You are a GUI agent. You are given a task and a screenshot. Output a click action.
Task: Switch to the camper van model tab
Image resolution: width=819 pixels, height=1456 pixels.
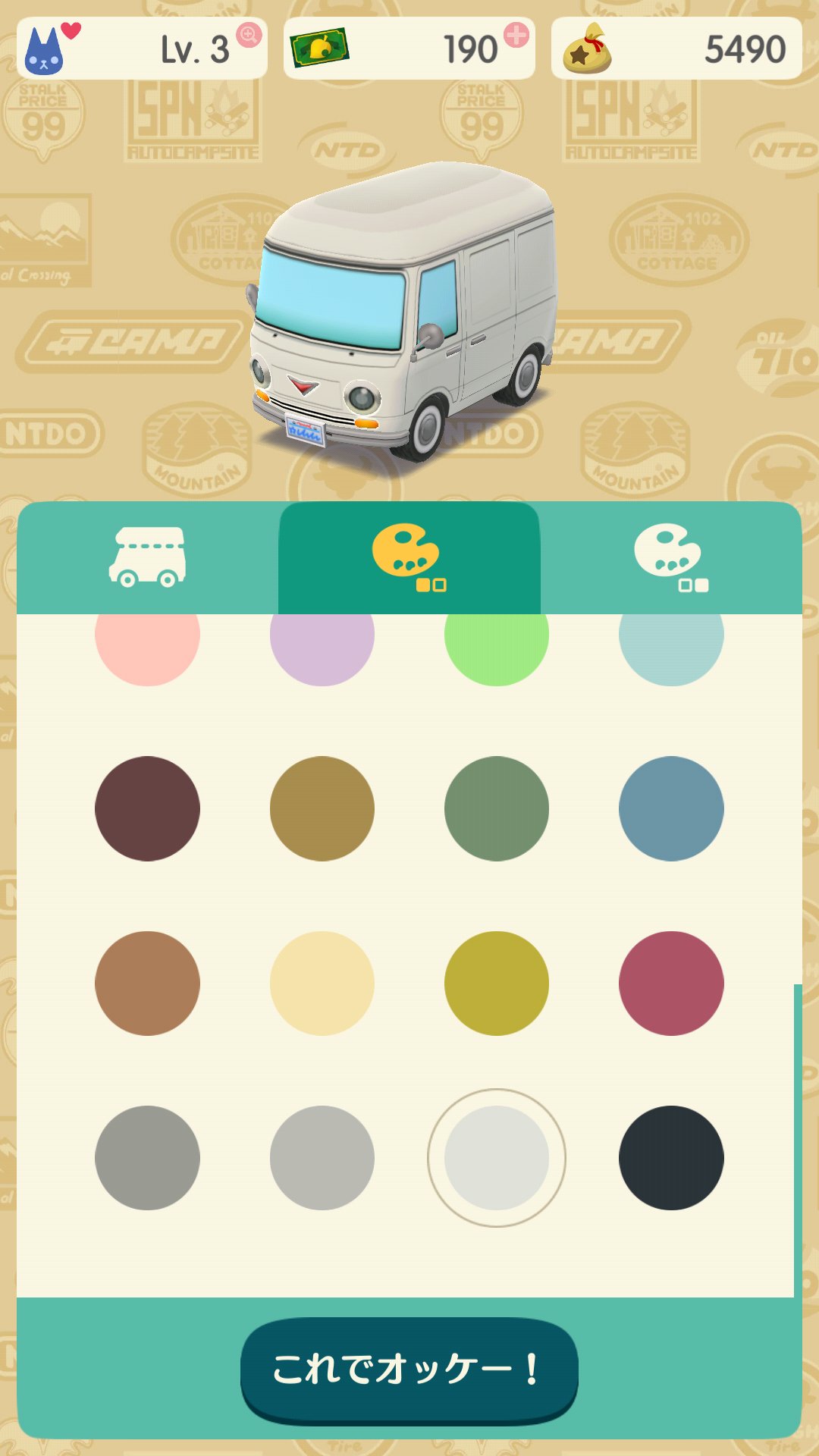[x=148, y=558]
